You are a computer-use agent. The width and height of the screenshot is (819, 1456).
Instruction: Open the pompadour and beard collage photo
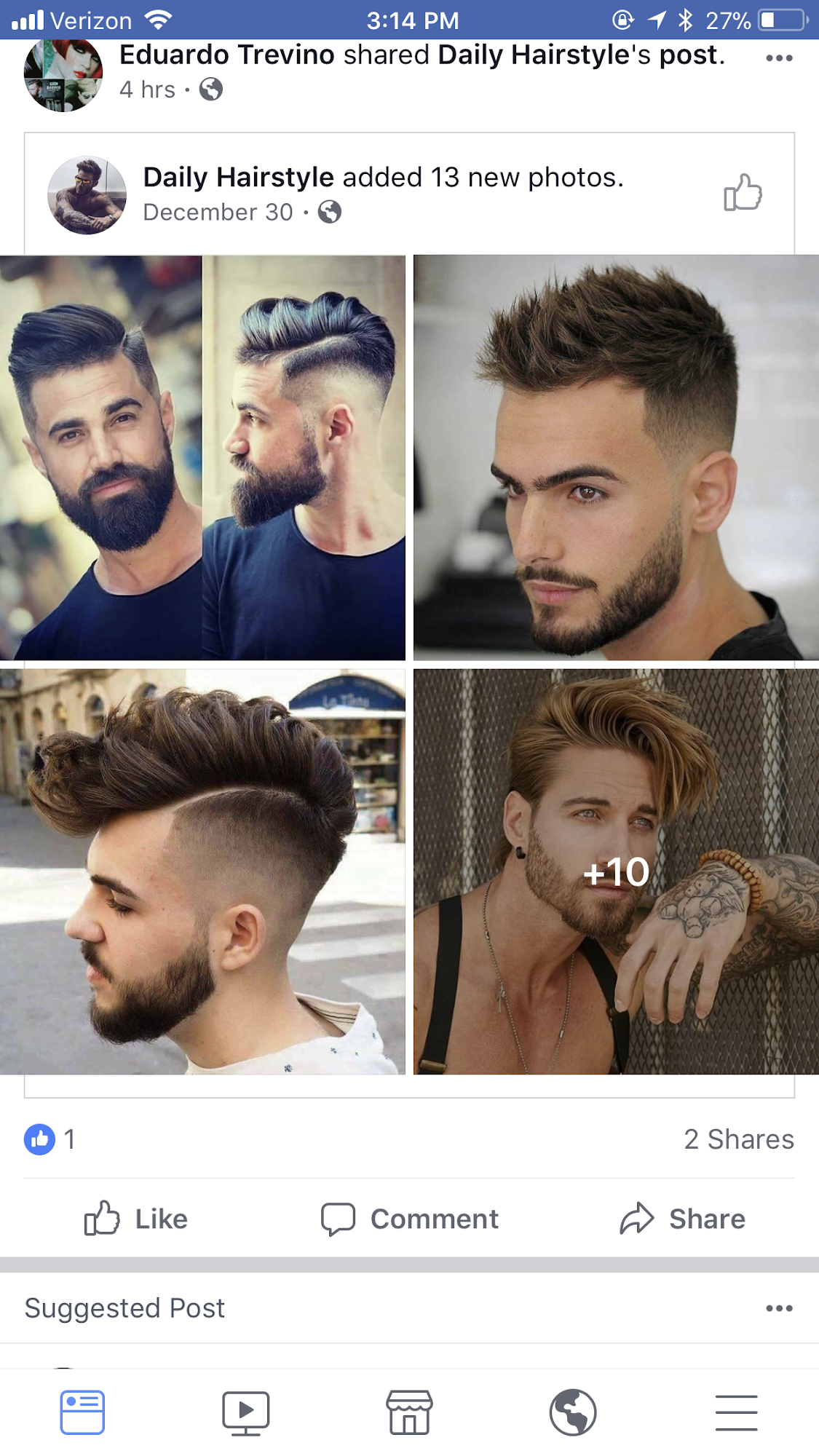pyautogui.click(x=202, y=457)
